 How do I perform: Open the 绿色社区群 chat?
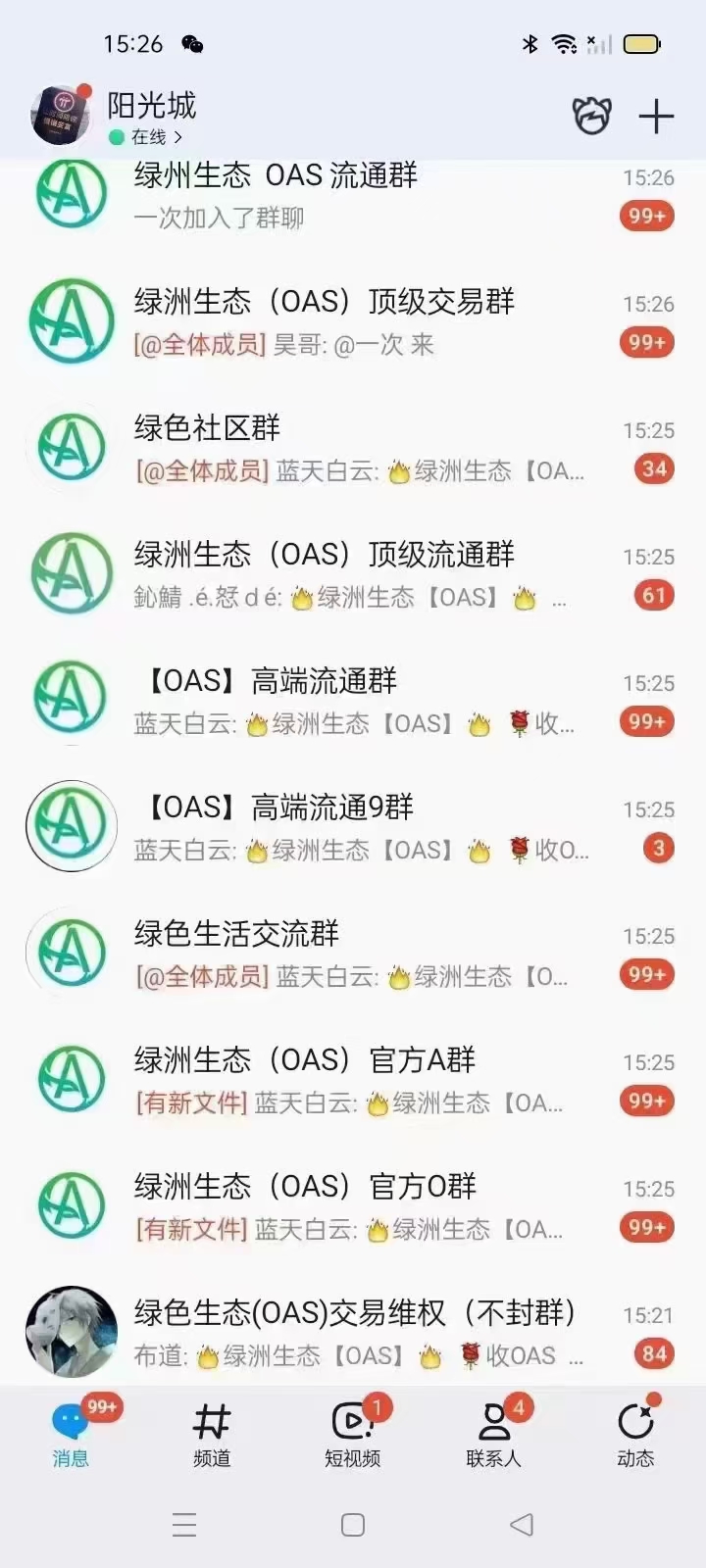[353, 448]
